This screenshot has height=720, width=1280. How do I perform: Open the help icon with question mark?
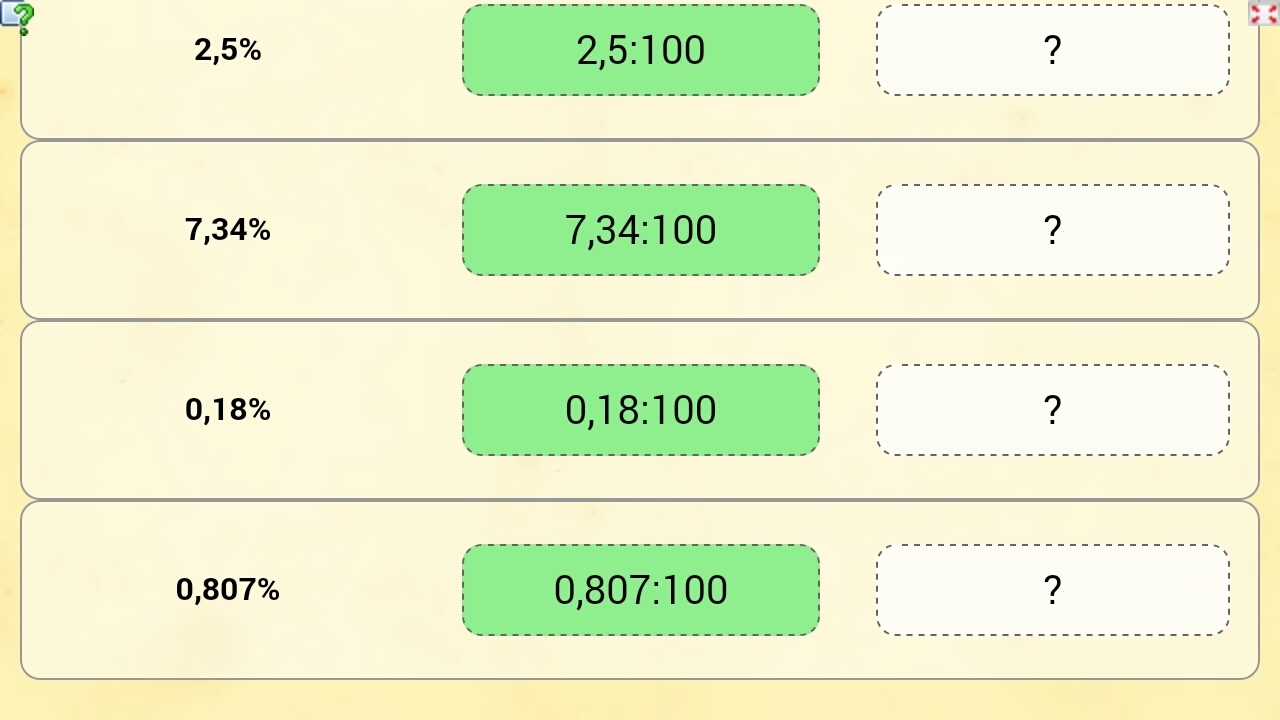pos(17,17)
